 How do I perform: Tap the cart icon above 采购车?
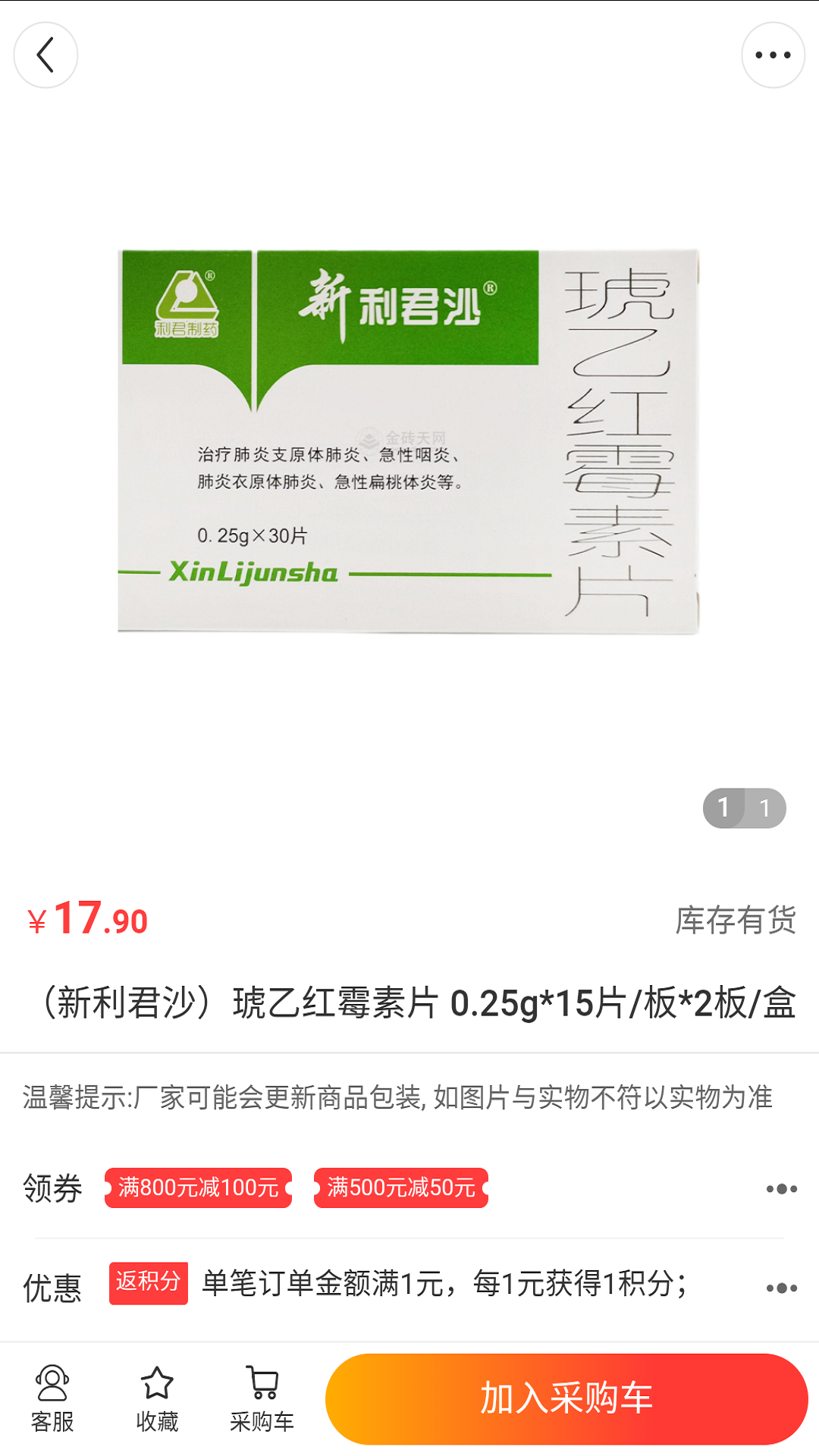click(x=262, y=1382)
